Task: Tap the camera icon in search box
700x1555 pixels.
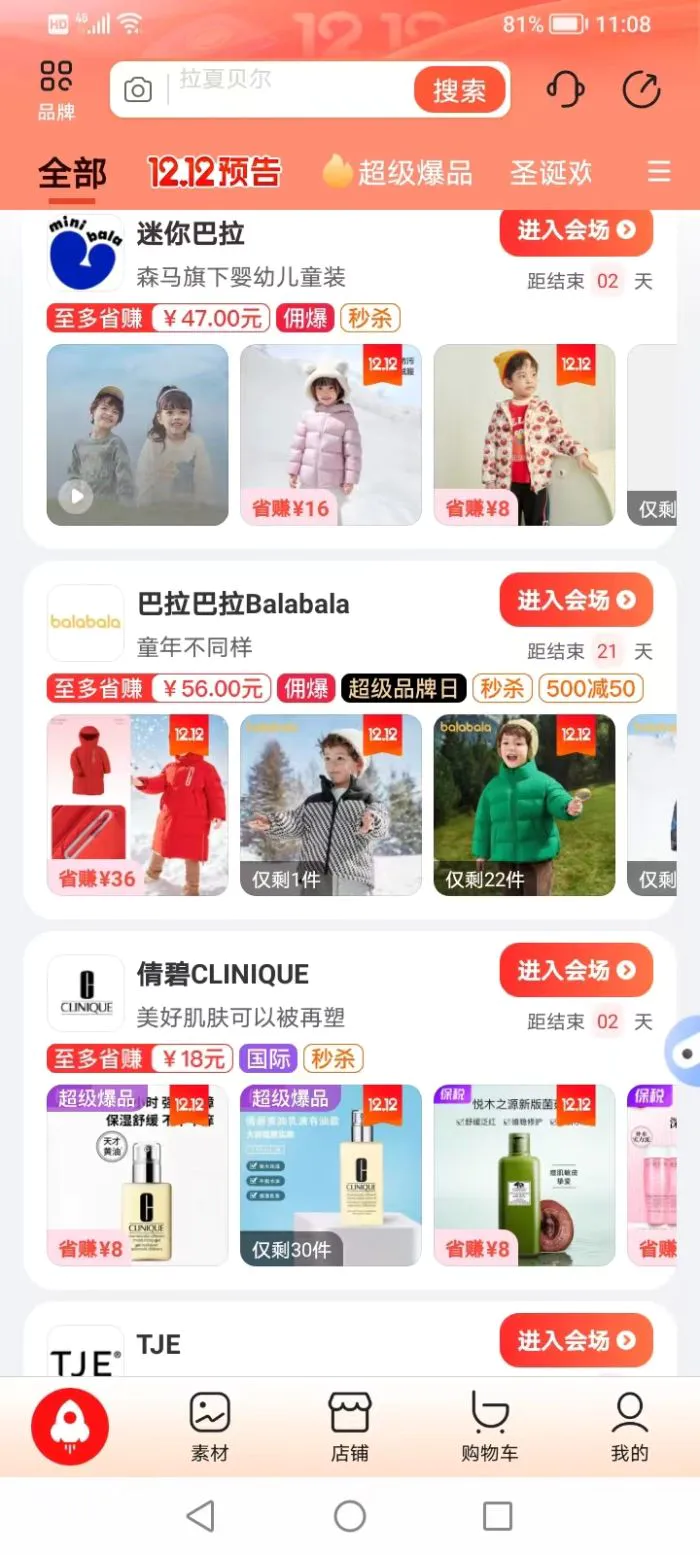Action: (138, 91)
